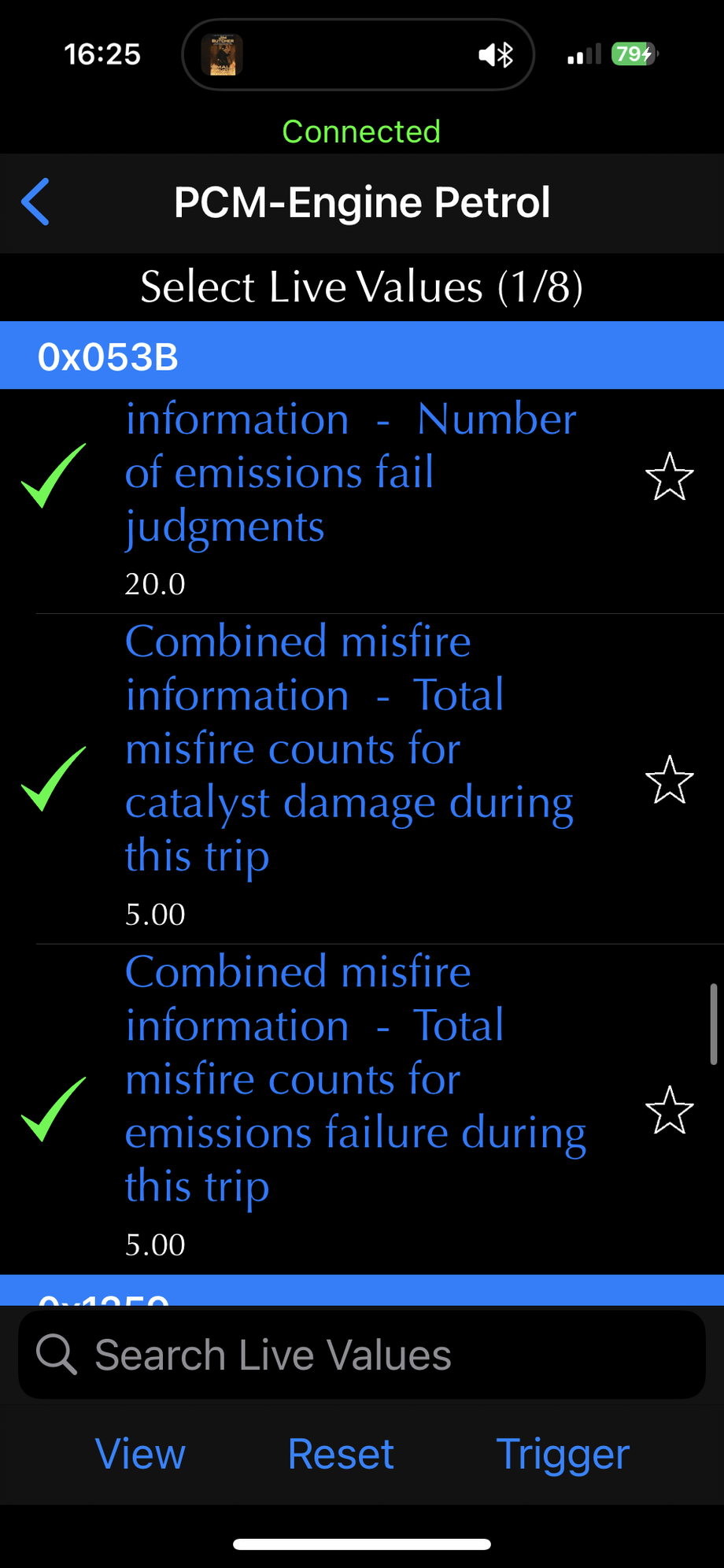Viewport: 724px width, 1568px height.
Task: Deselect Number of emissions fail judgments
Action: 54,476
